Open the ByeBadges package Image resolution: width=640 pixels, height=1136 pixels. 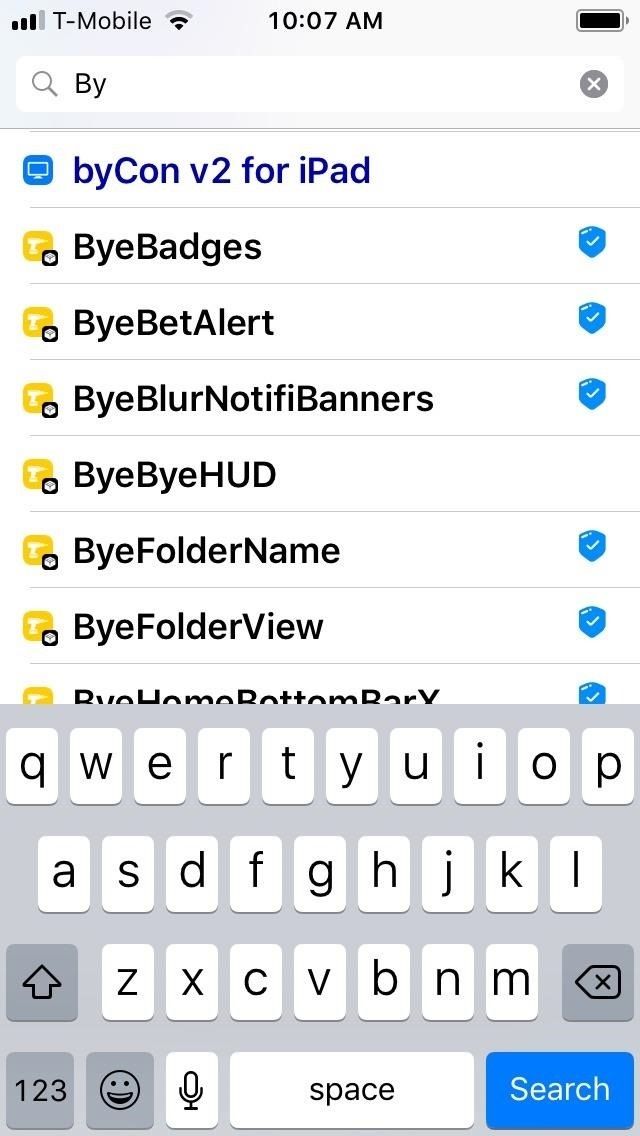tap(168, 247)
